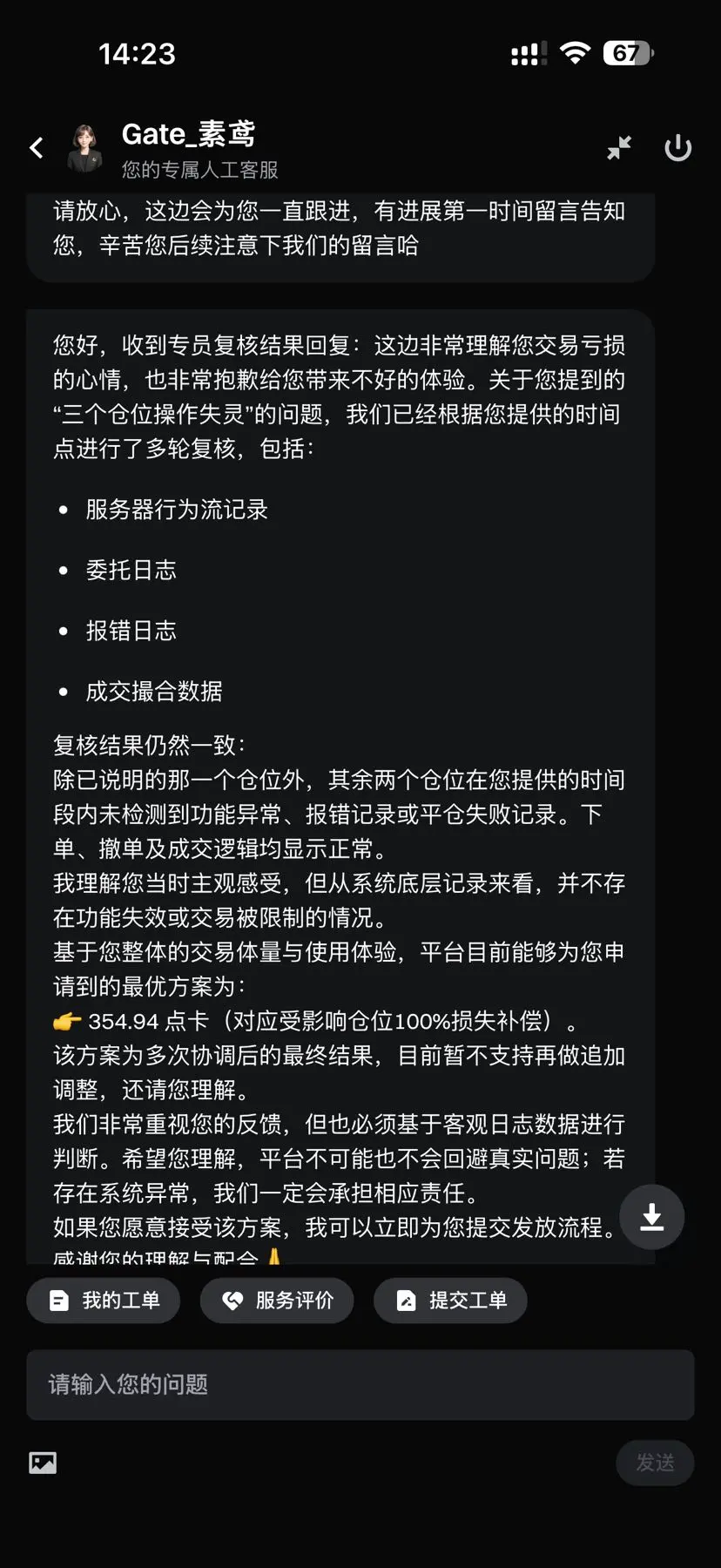Click the 提交工单 pencil icon

[x=405, y=1300]
